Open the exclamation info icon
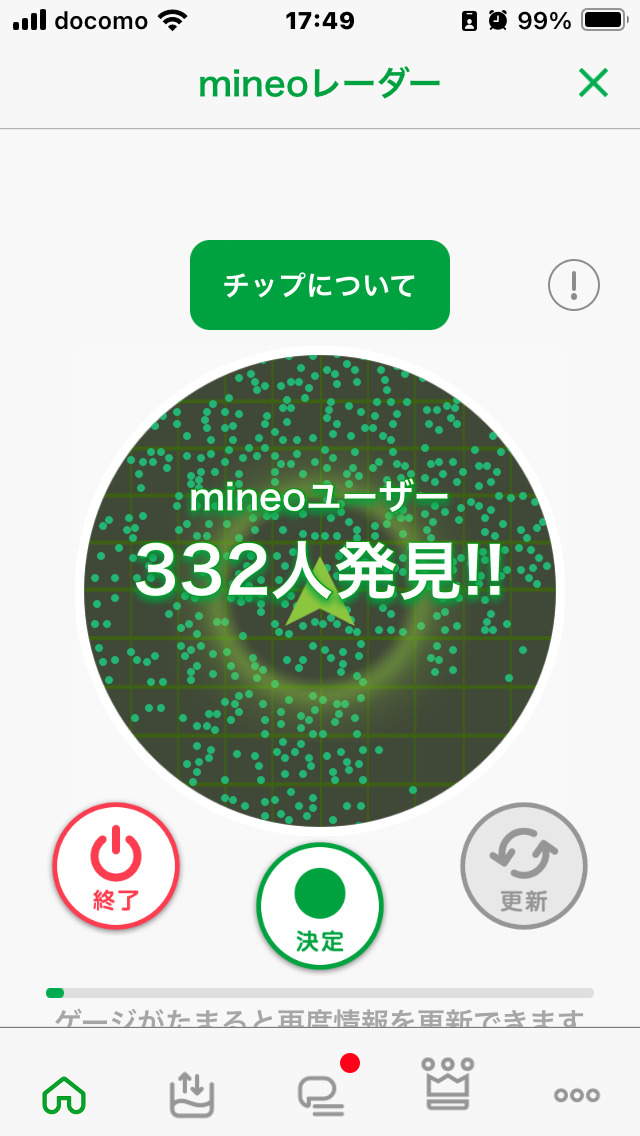The height and width of the screenshot is (1136, 640). tap(574, 286)
